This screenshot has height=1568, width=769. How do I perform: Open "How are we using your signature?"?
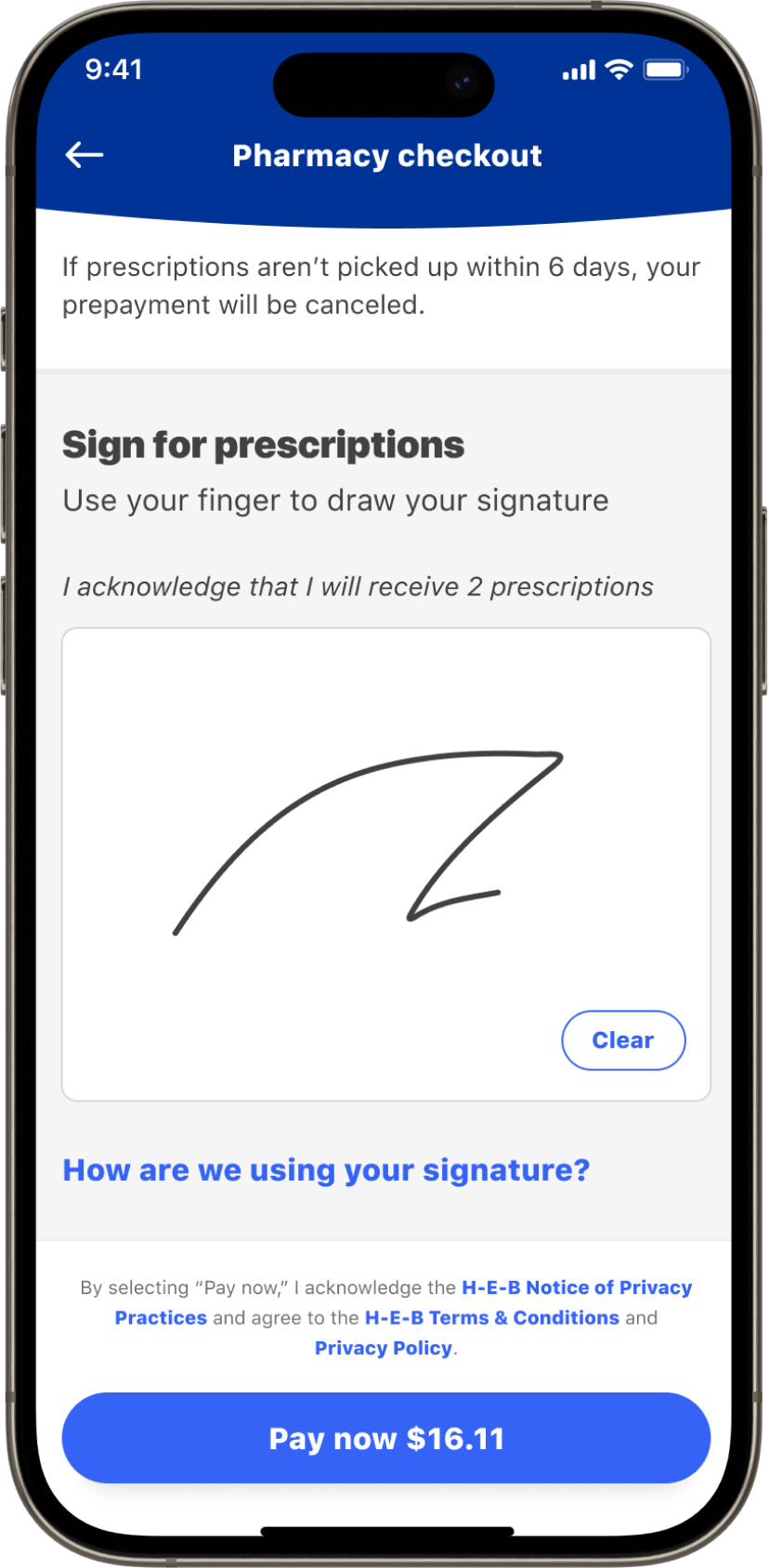[x=326, y=1170]
